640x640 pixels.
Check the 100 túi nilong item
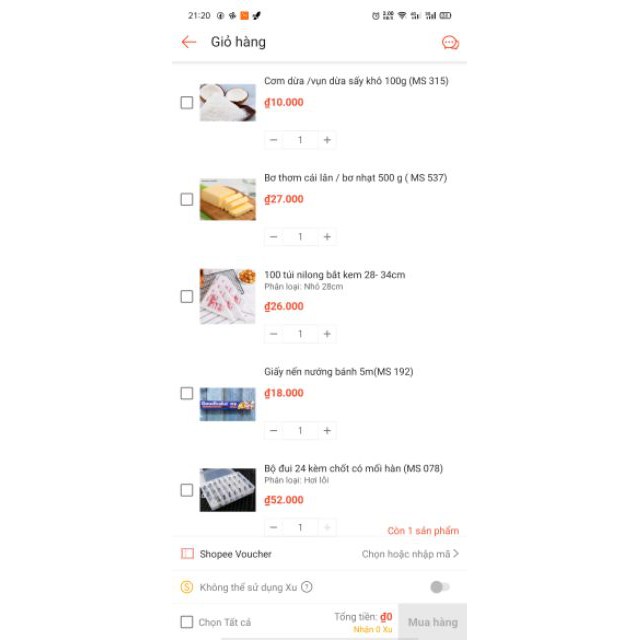[x=187, y=296]
